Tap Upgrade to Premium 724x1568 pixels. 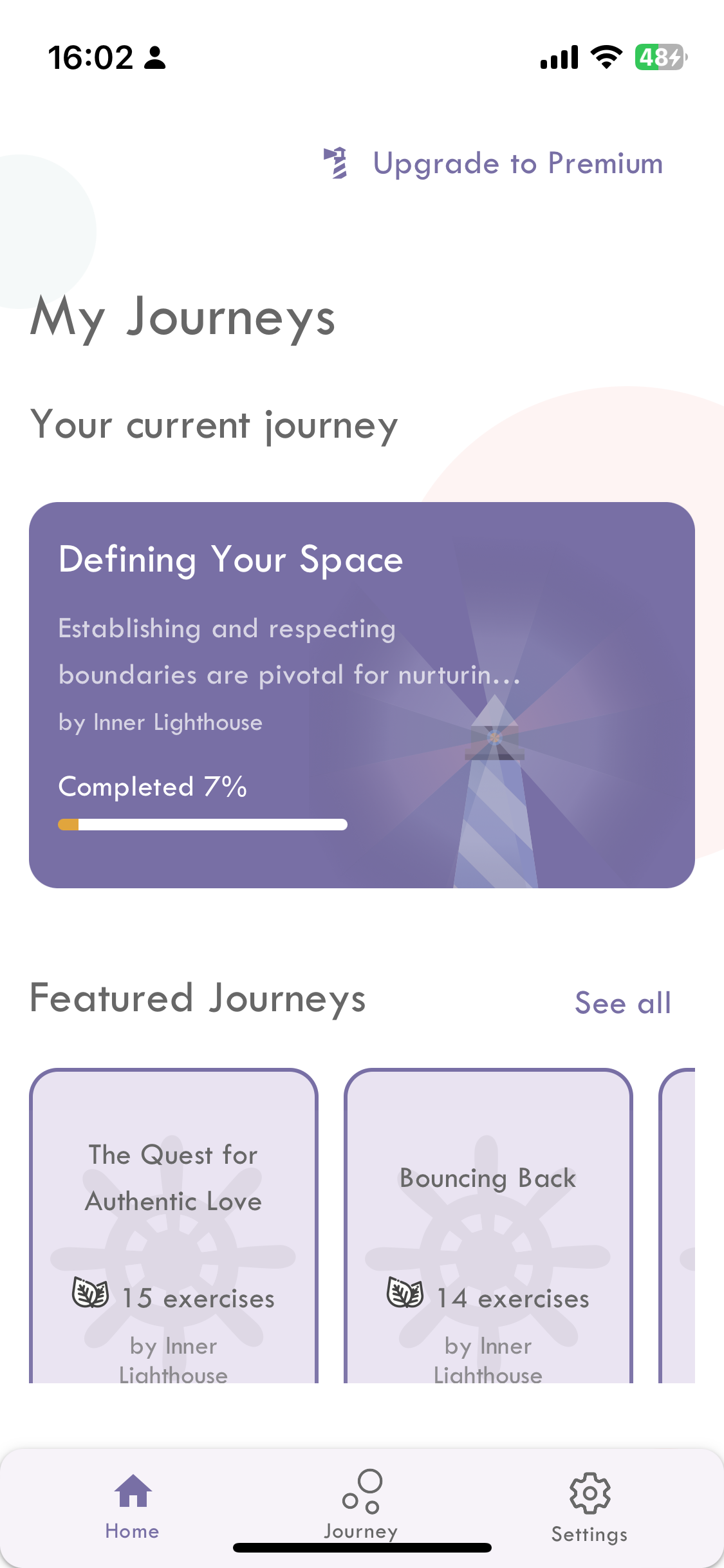point(493,163)
